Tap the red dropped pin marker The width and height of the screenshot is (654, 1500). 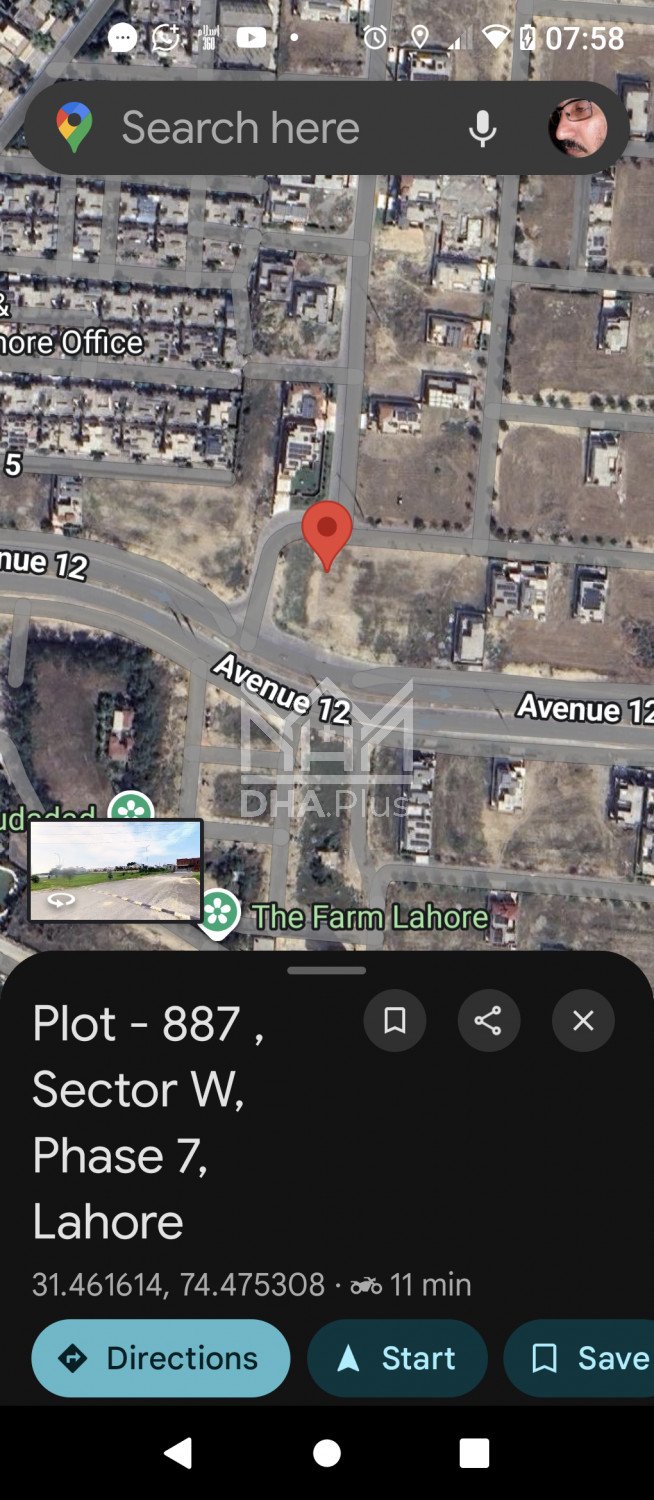[x=327, y=530]
